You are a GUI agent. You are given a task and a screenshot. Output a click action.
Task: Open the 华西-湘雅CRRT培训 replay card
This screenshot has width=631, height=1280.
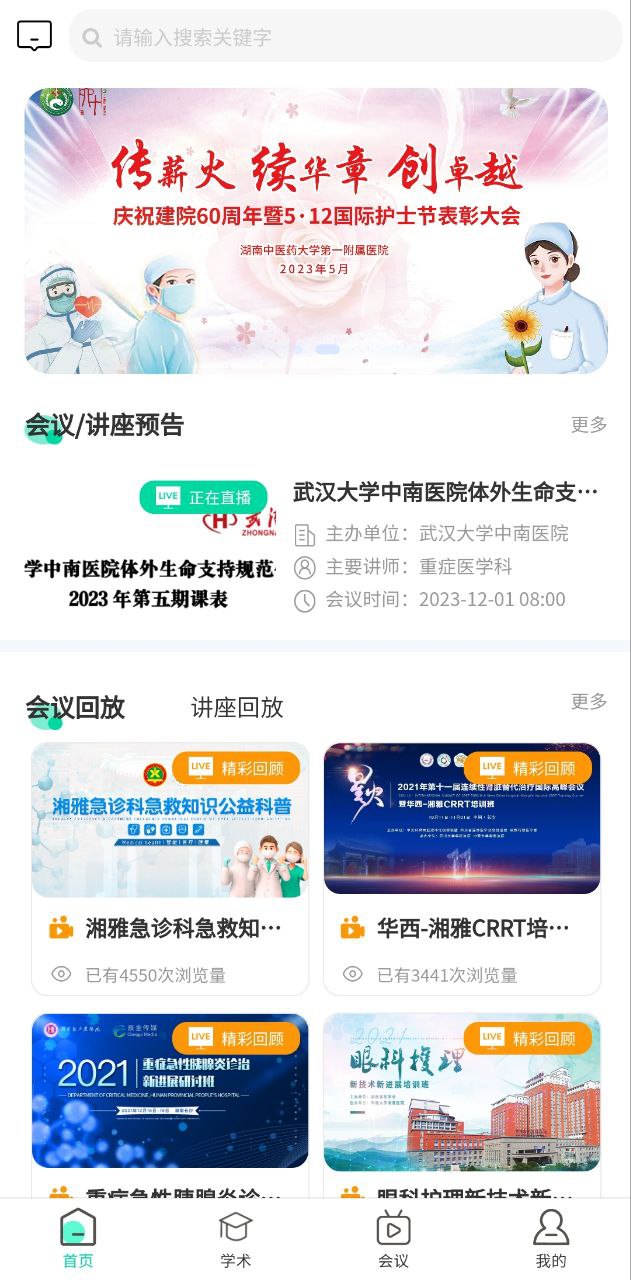coord(462,868)
